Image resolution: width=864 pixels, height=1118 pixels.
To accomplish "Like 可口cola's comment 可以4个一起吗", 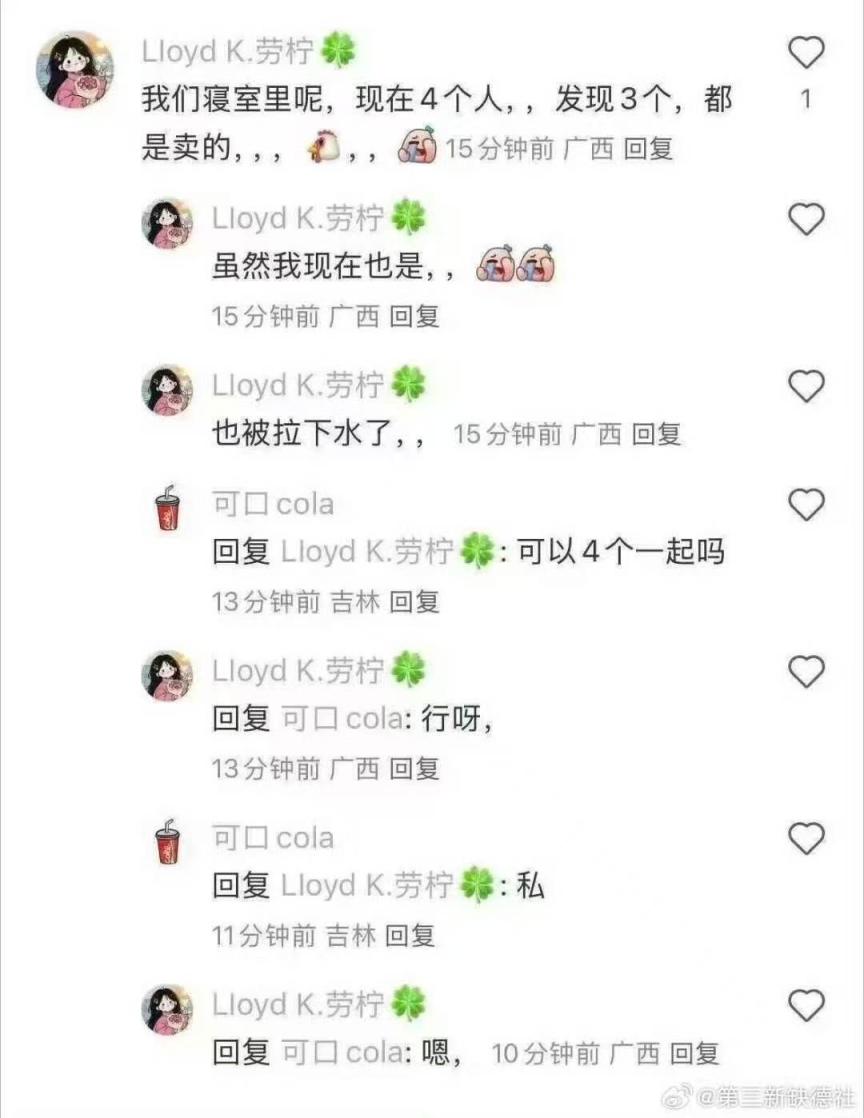I will click(x=806, y=505).
